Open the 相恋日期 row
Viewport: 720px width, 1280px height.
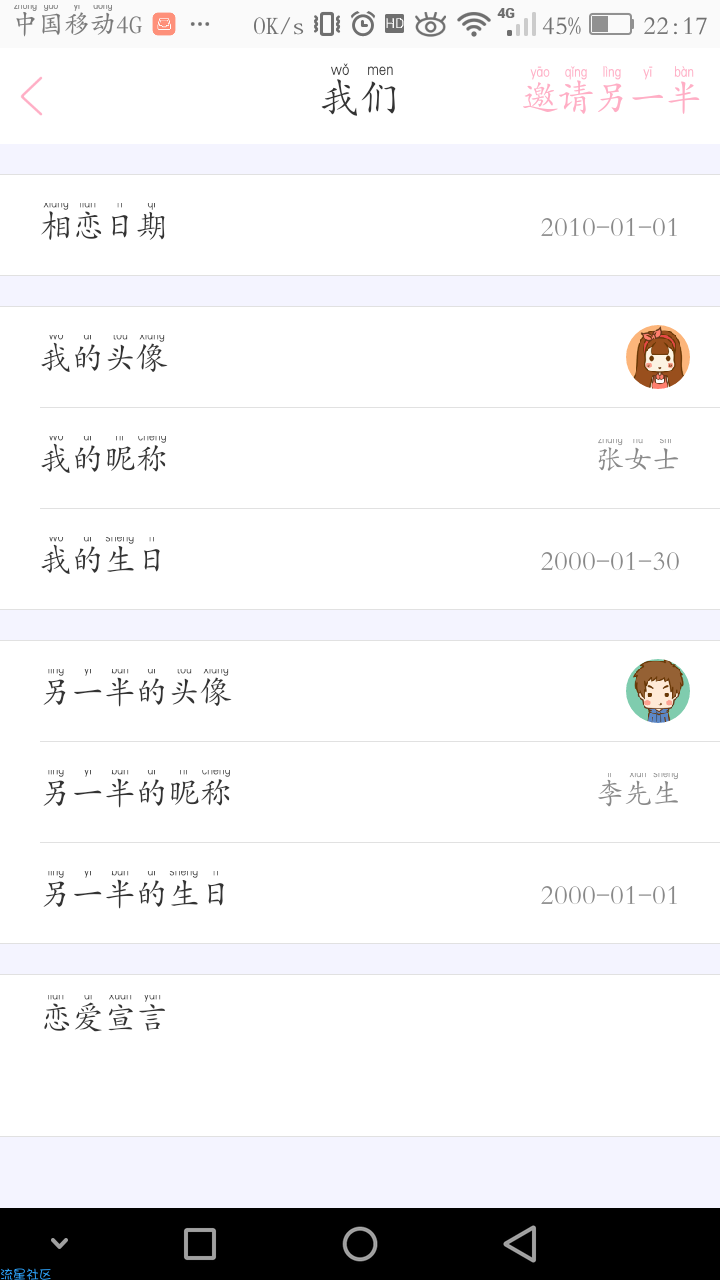(360, 226)
